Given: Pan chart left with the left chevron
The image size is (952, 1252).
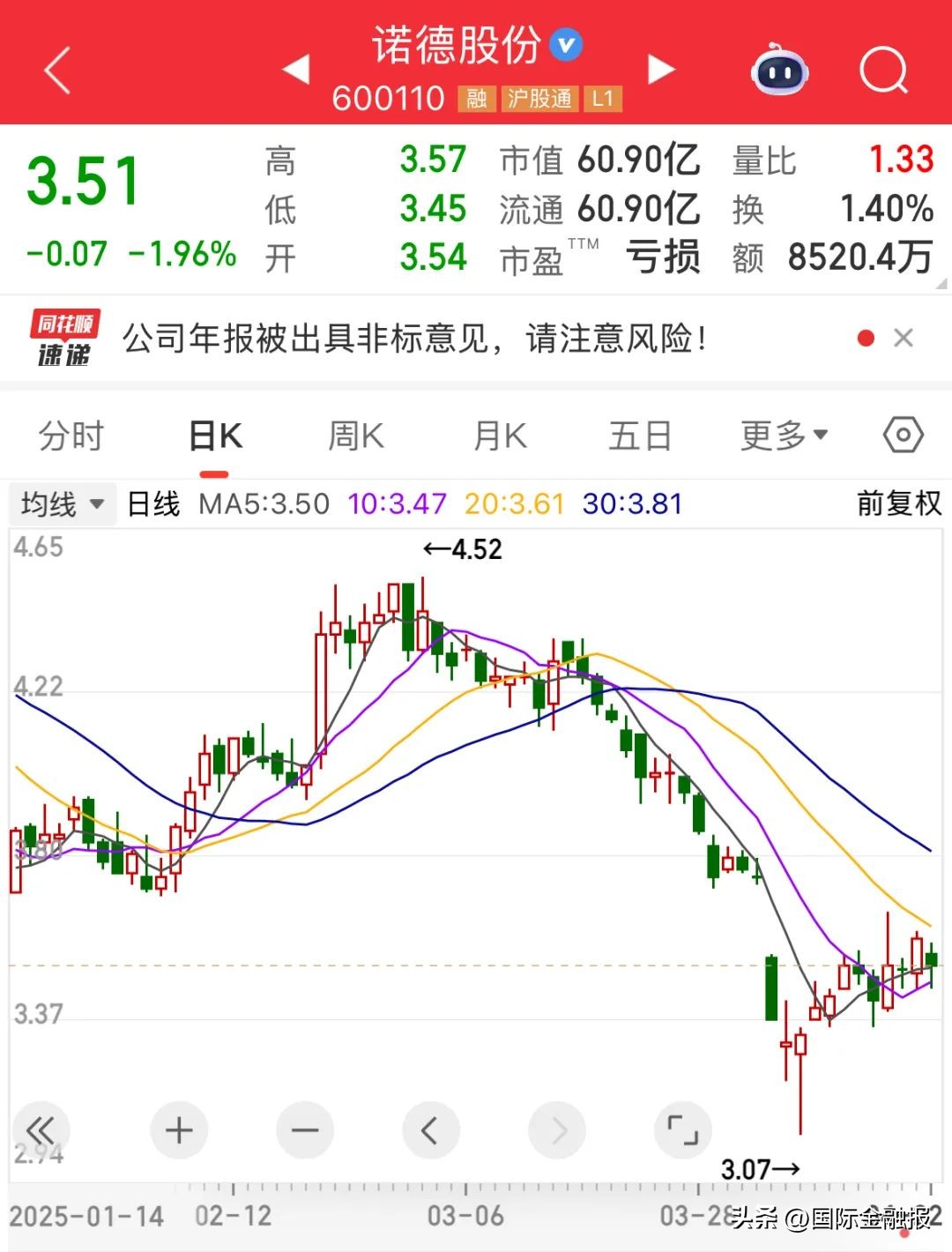Looking at the screenshot, I should (x=431, y=1129).
